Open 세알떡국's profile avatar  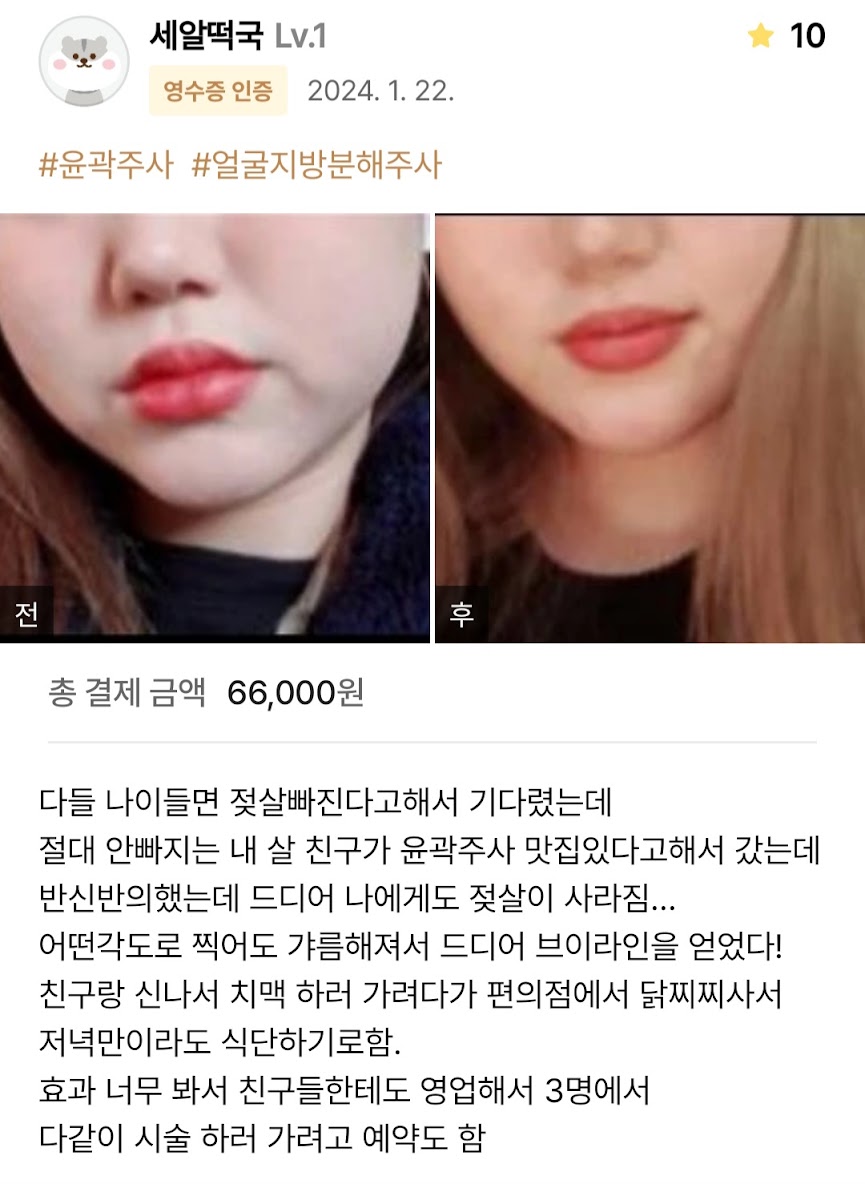(84, 60)
